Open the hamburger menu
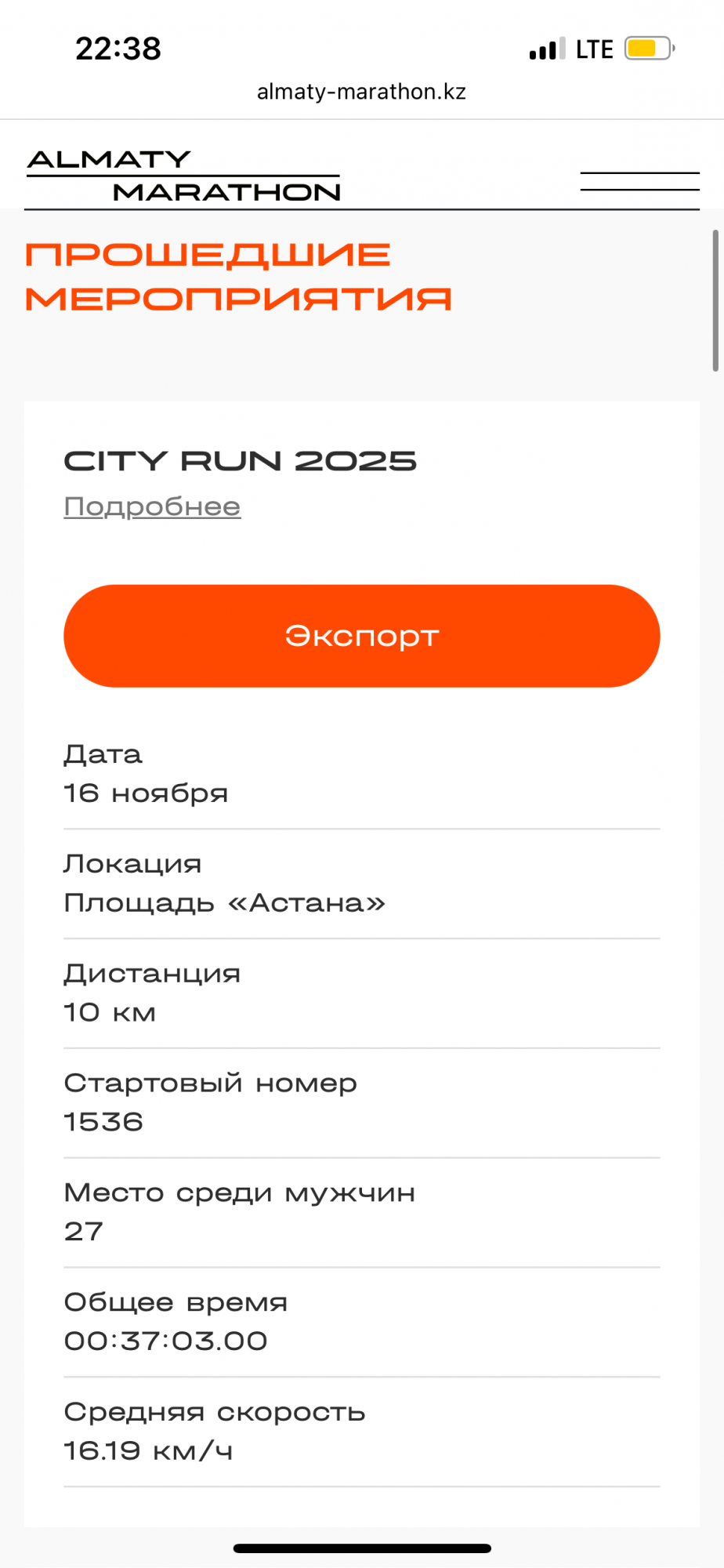The width and height of the screenshot is (724, 1568). pos(639,181)
